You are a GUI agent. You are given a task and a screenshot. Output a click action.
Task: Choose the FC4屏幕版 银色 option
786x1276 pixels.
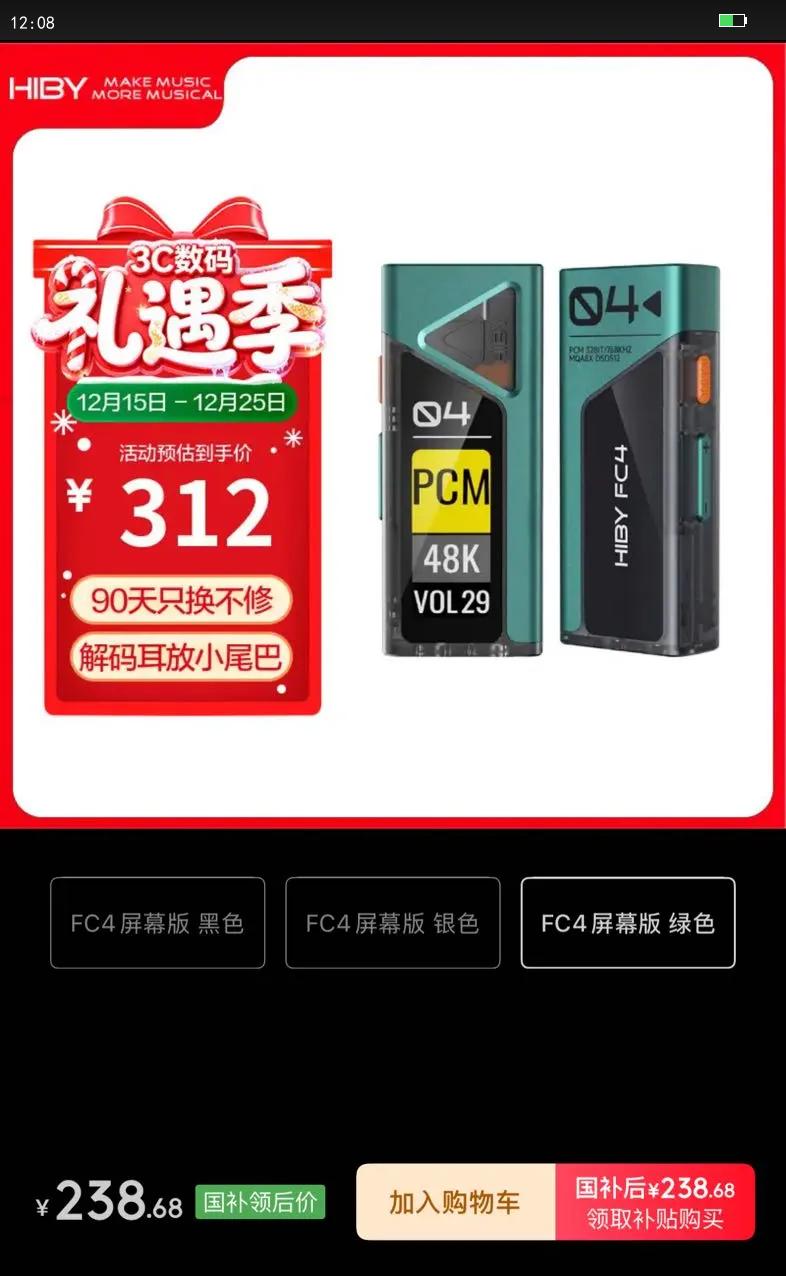tap(392, 922)
